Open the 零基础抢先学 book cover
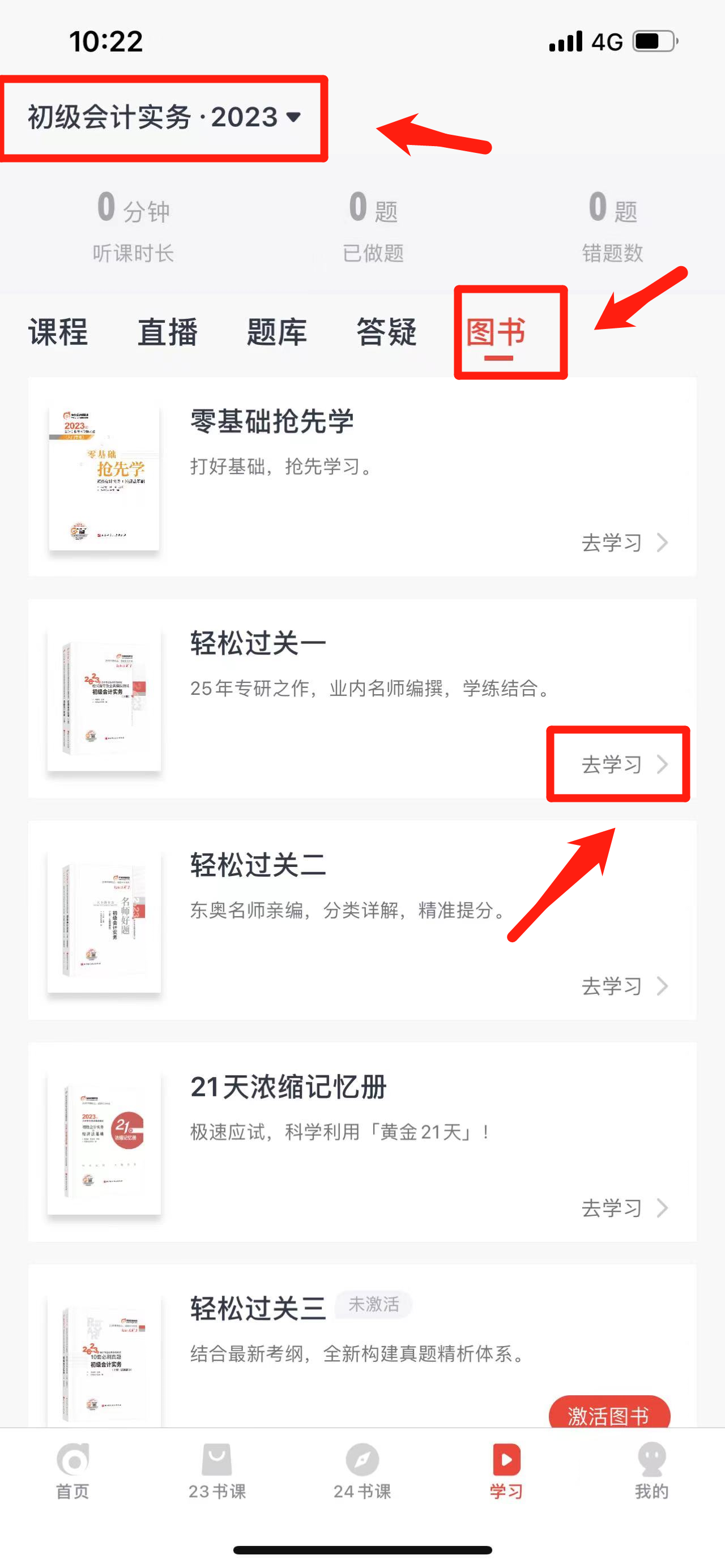 coord(104,478)
